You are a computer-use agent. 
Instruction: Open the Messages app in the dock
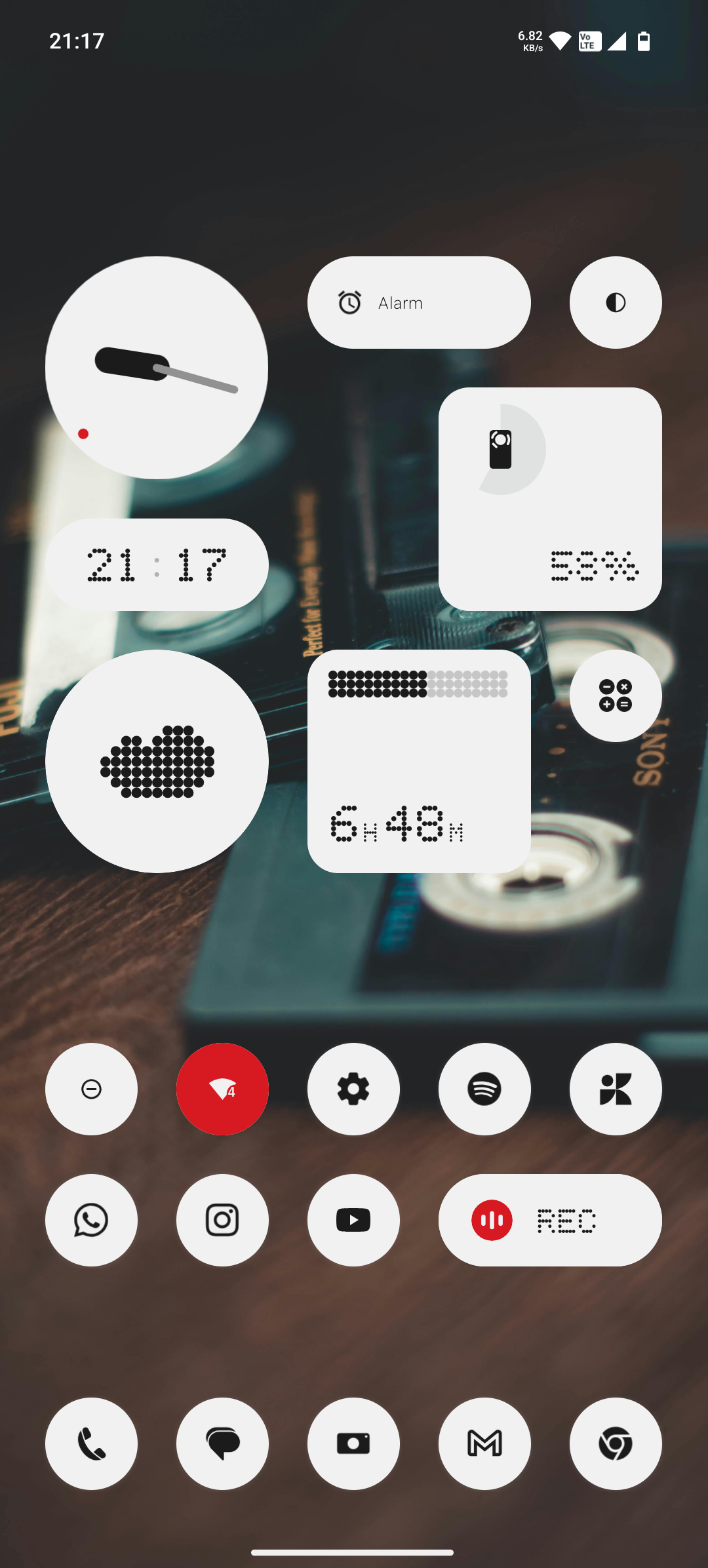pyautogui.click(x=222, y=1443)
